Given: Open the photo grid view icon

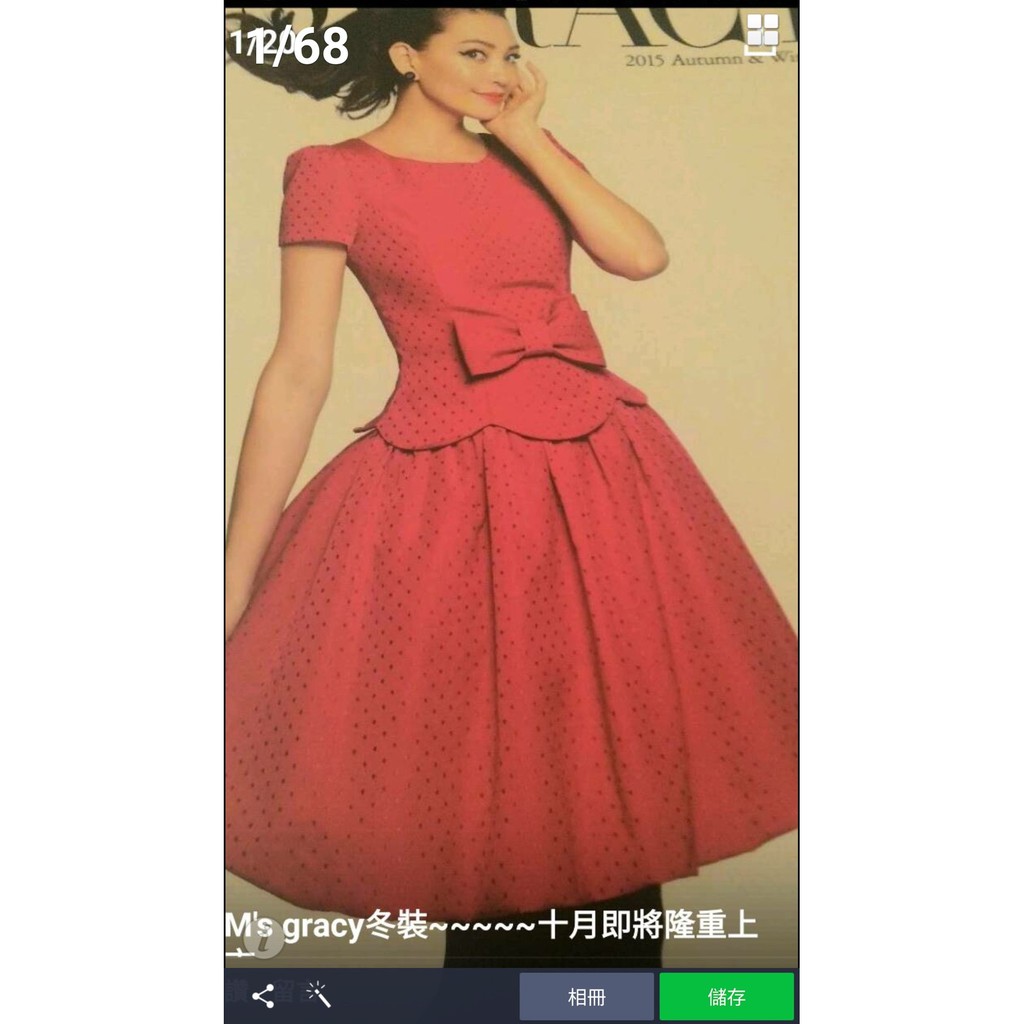Looking at the screenshot, I should pos(762,33).
